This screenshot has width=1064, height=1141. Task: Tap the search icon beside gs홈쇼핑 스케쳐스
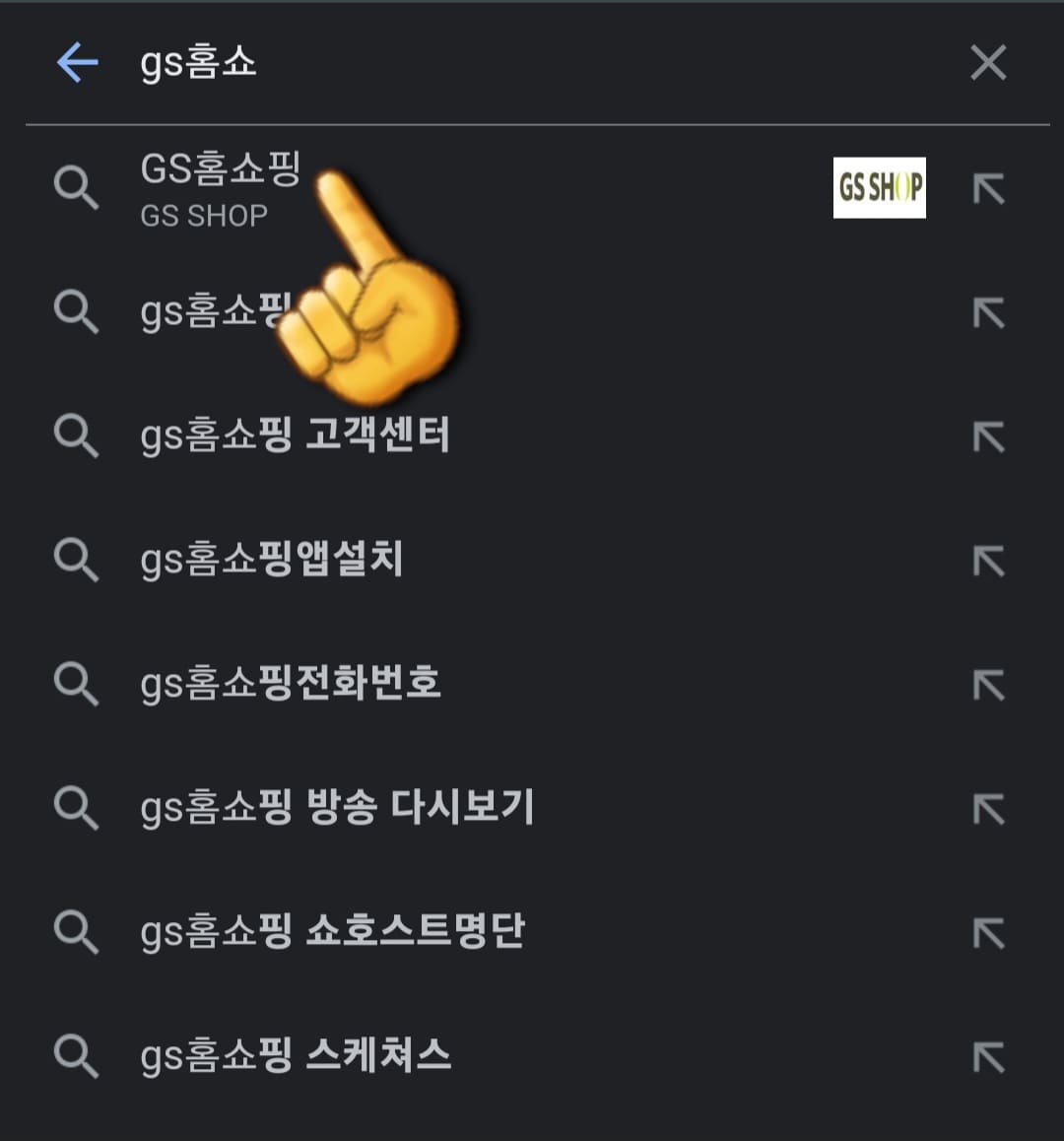coord(77,1054)
